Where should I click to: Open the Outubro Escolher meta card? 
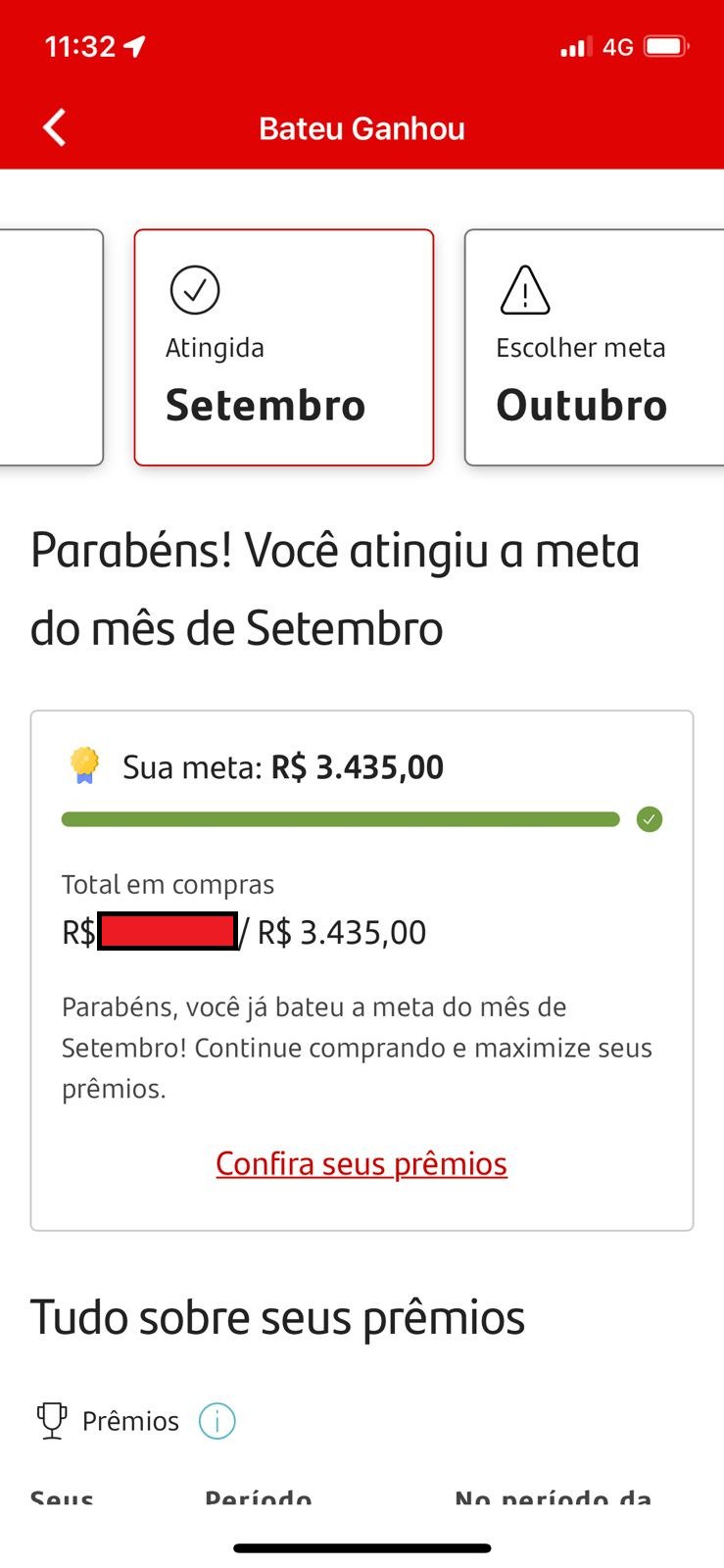coord(595,347)
